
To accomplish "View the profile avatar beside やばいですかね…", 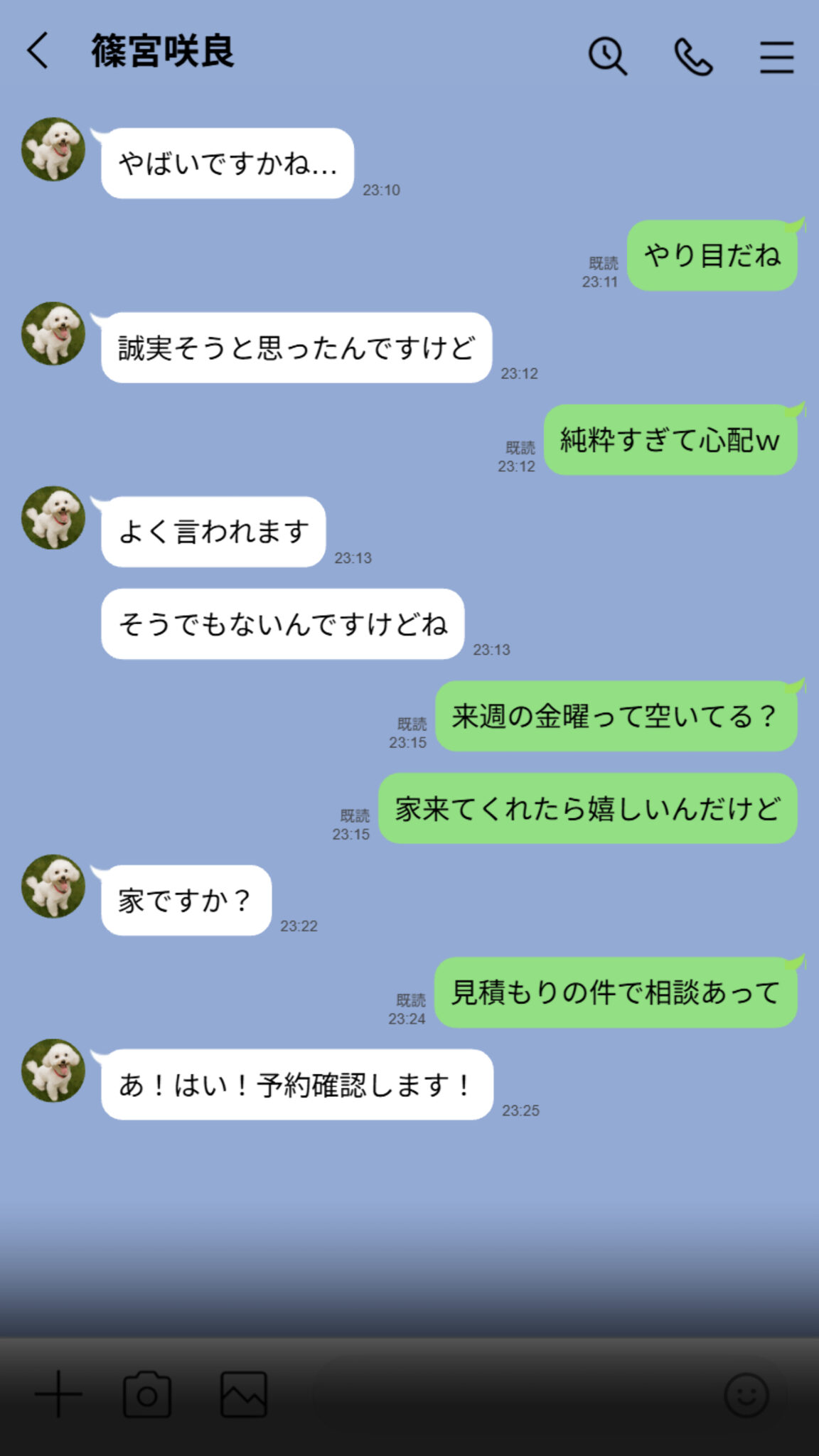I will coord(53,149).
